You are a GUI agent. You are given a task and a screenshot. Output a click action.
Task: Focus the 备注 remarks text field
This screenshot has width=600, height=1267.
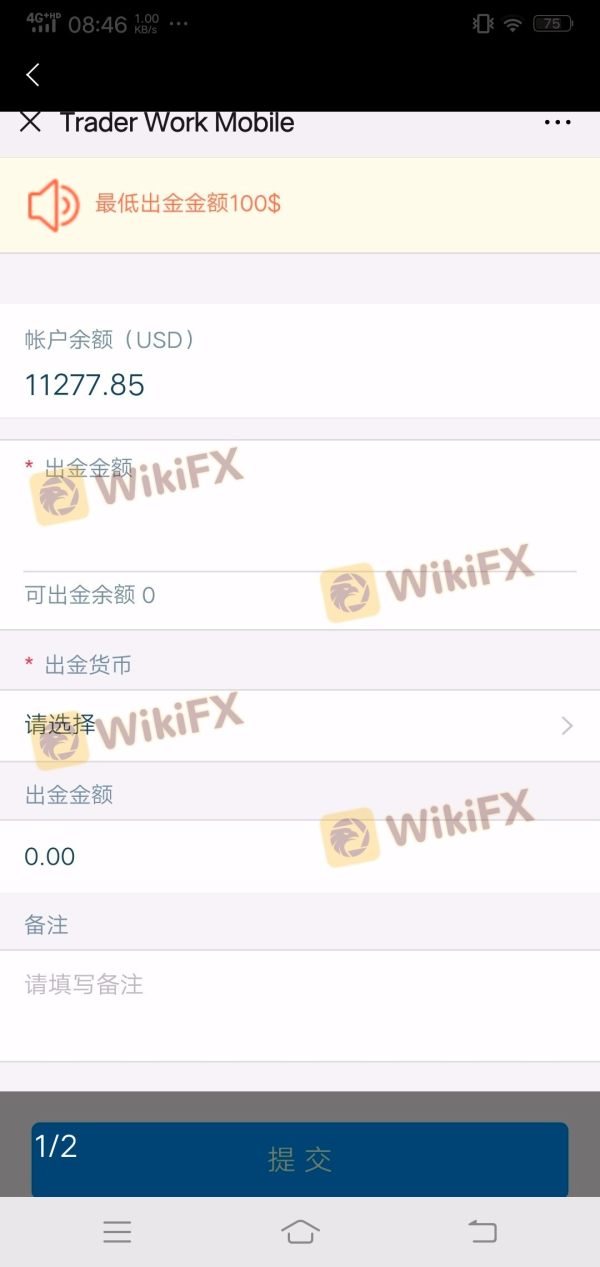(x=300, y=1000)
